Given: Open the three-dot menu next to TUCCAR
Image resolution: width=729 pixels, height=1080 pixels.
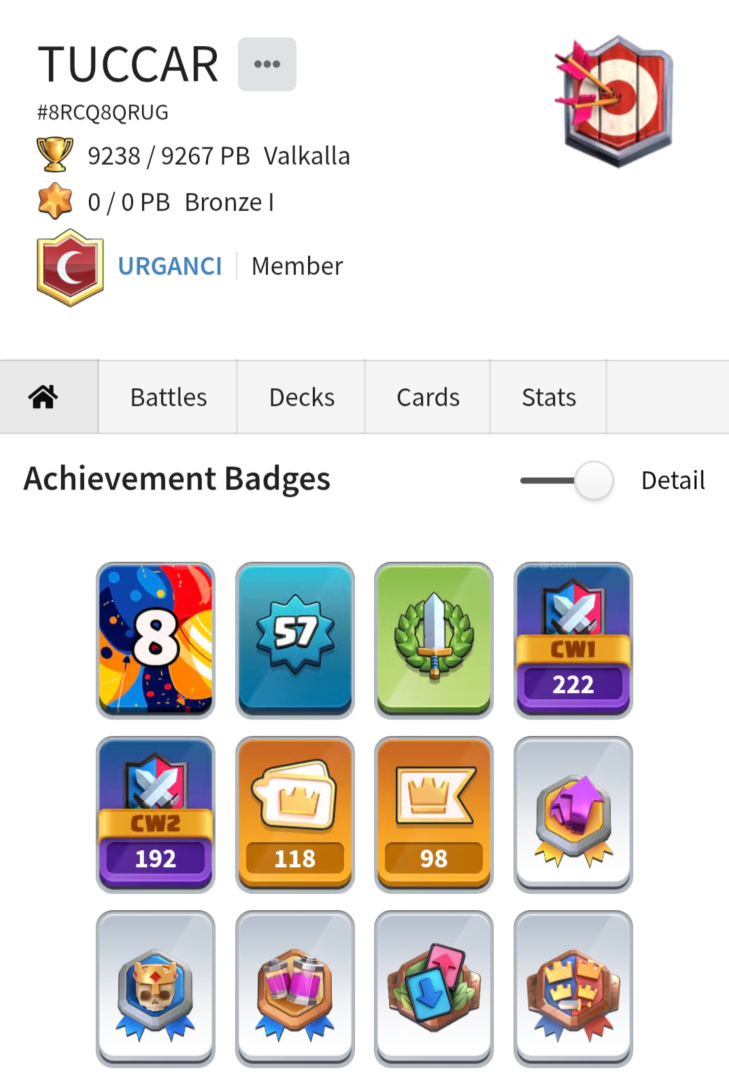Looking at the screenshot, I should pos(267,64).
